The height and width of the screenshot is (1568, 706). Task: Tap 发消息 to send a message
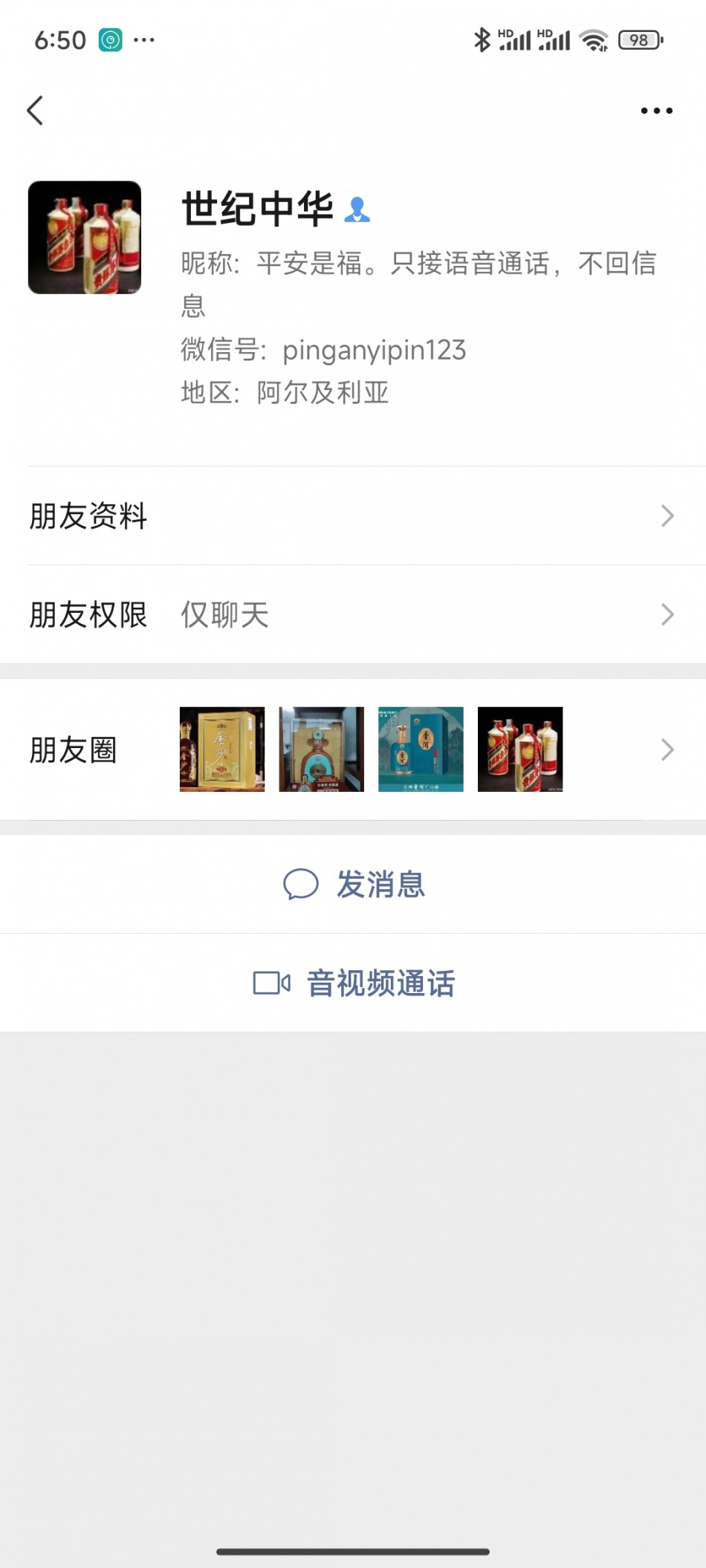click(354, 884)
